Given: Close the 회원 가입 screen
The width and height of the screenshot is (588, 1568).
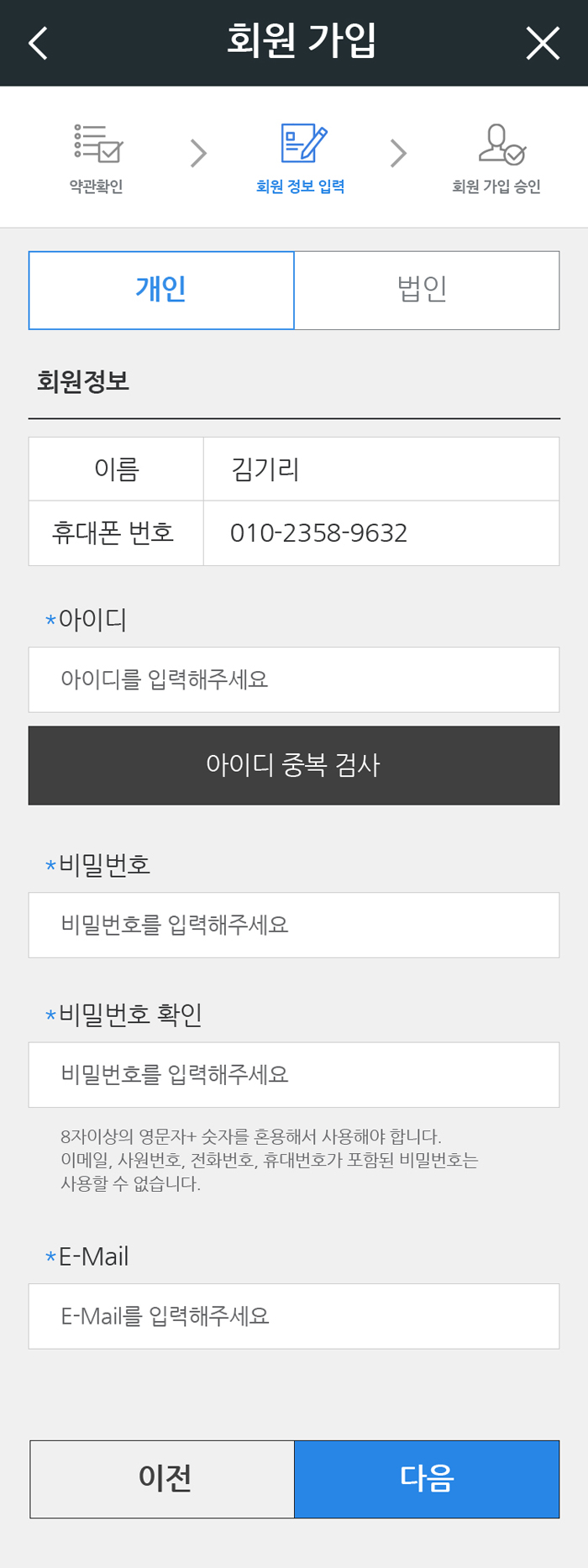Looking at the screenshot, I should (x=543, y=43).
